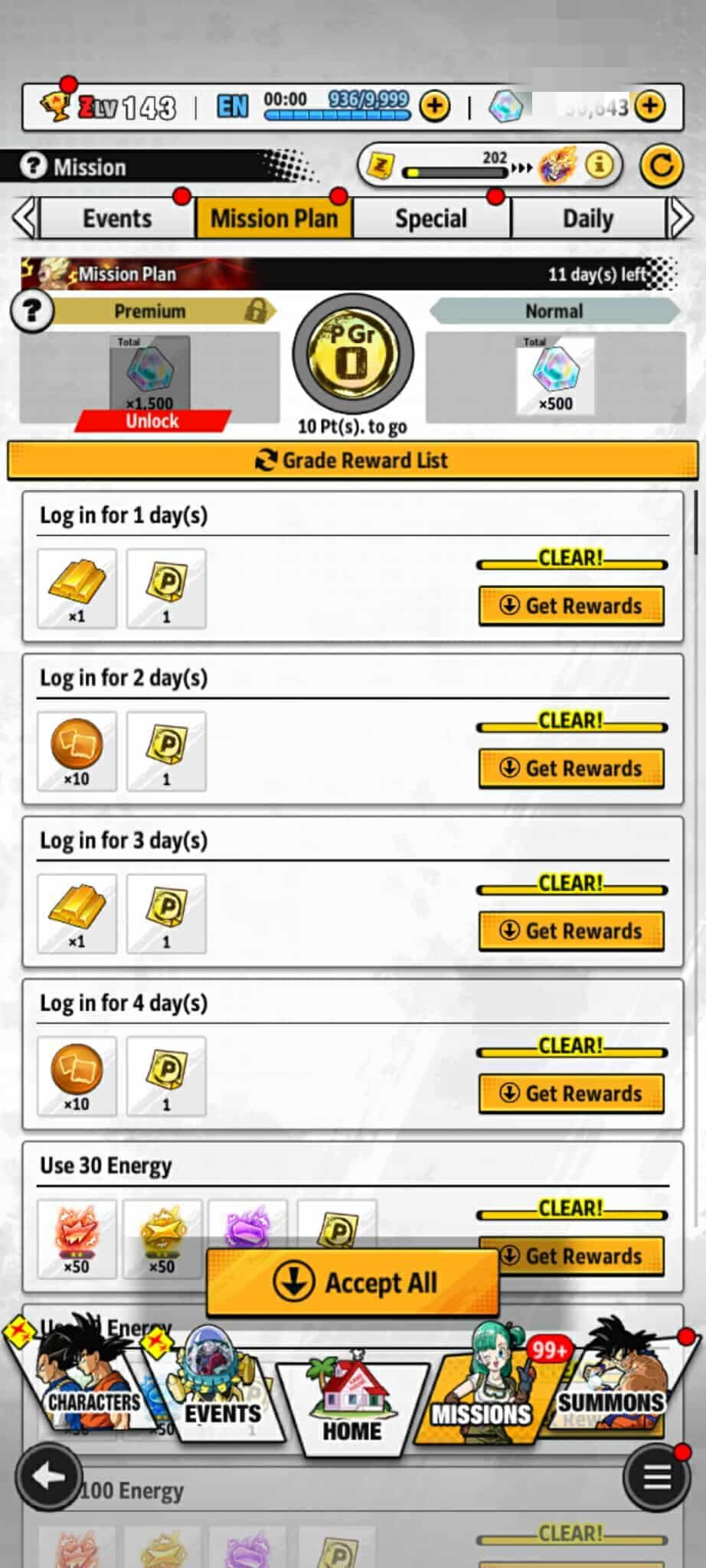Show next tabs with right arrow
Viewport: 706px width, 1568px height.
681,219
